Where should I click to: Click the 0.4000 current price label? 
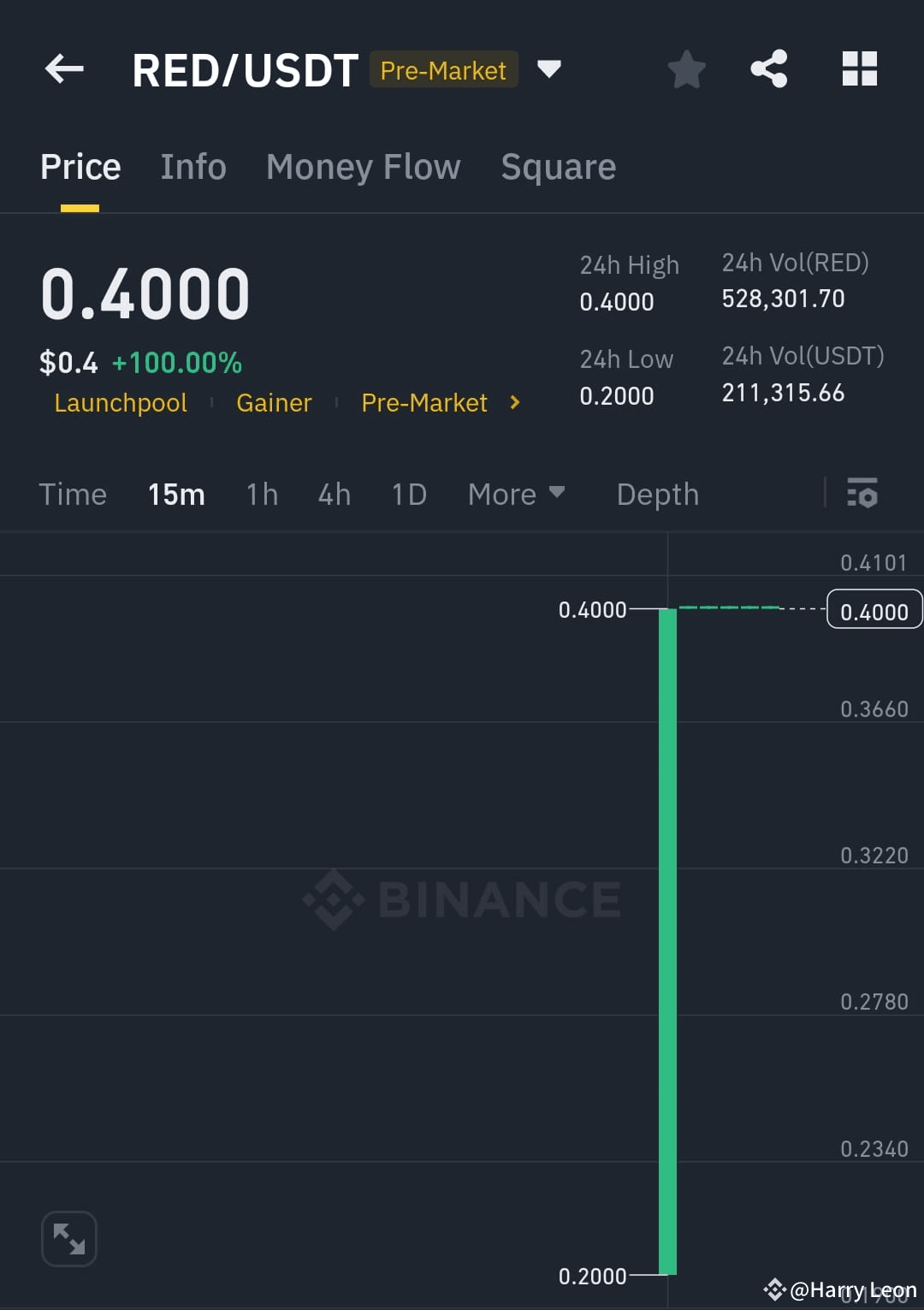874,609
